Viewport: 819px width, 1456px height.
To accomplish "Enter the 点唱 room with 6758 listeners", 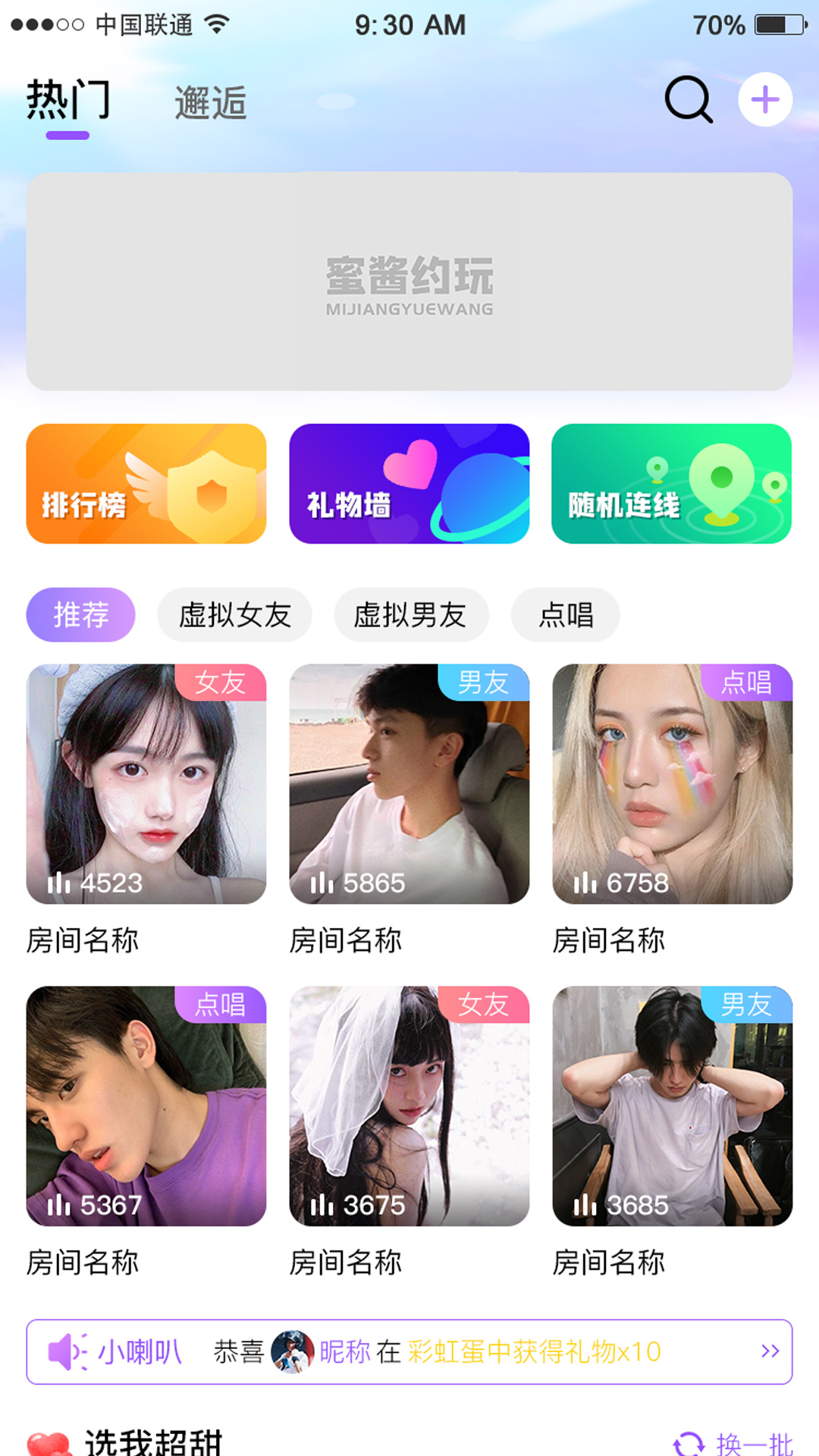I will [673, 784].
